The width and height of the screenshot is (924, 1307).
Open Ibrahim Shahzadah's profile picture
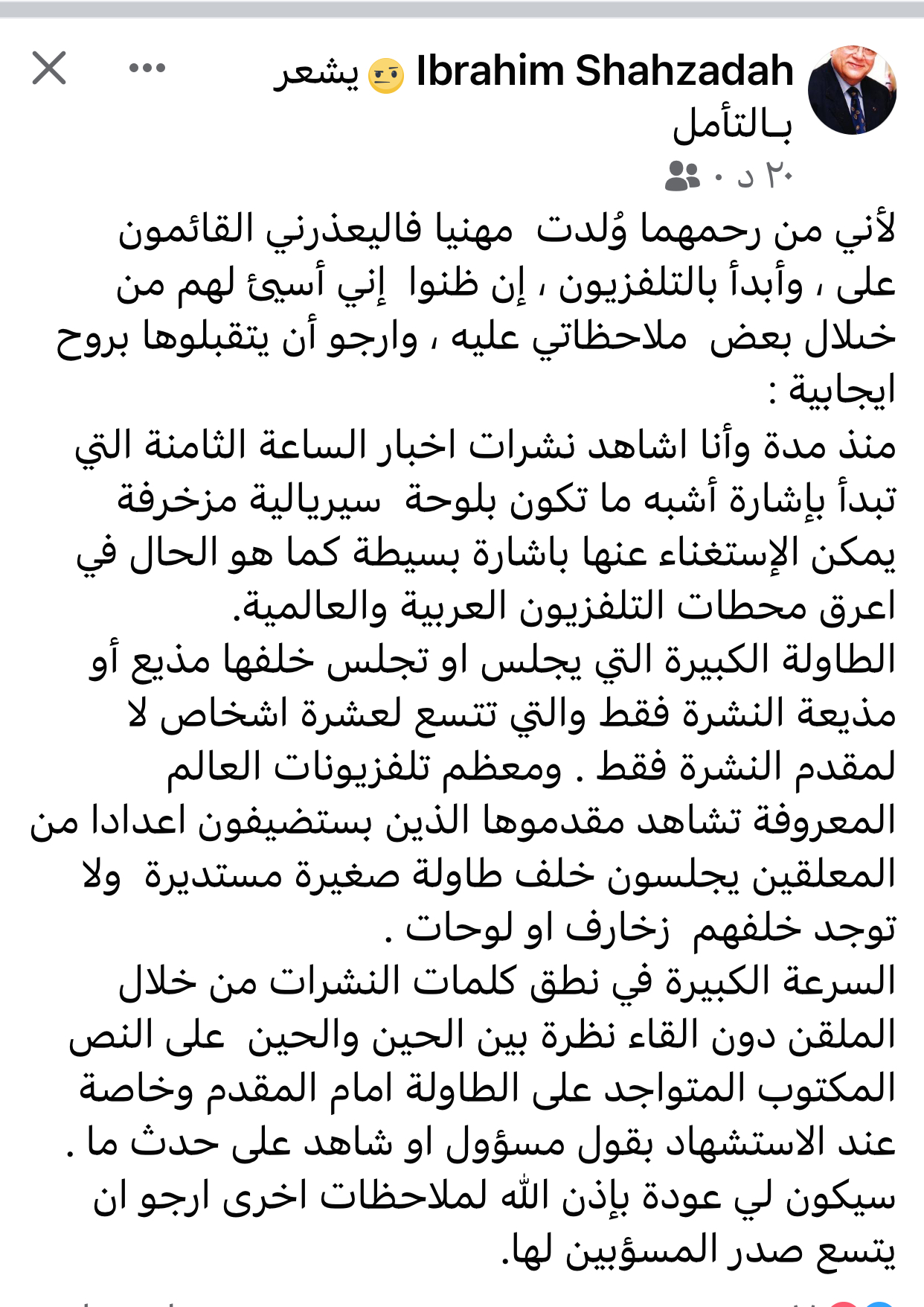coord(852,90)
